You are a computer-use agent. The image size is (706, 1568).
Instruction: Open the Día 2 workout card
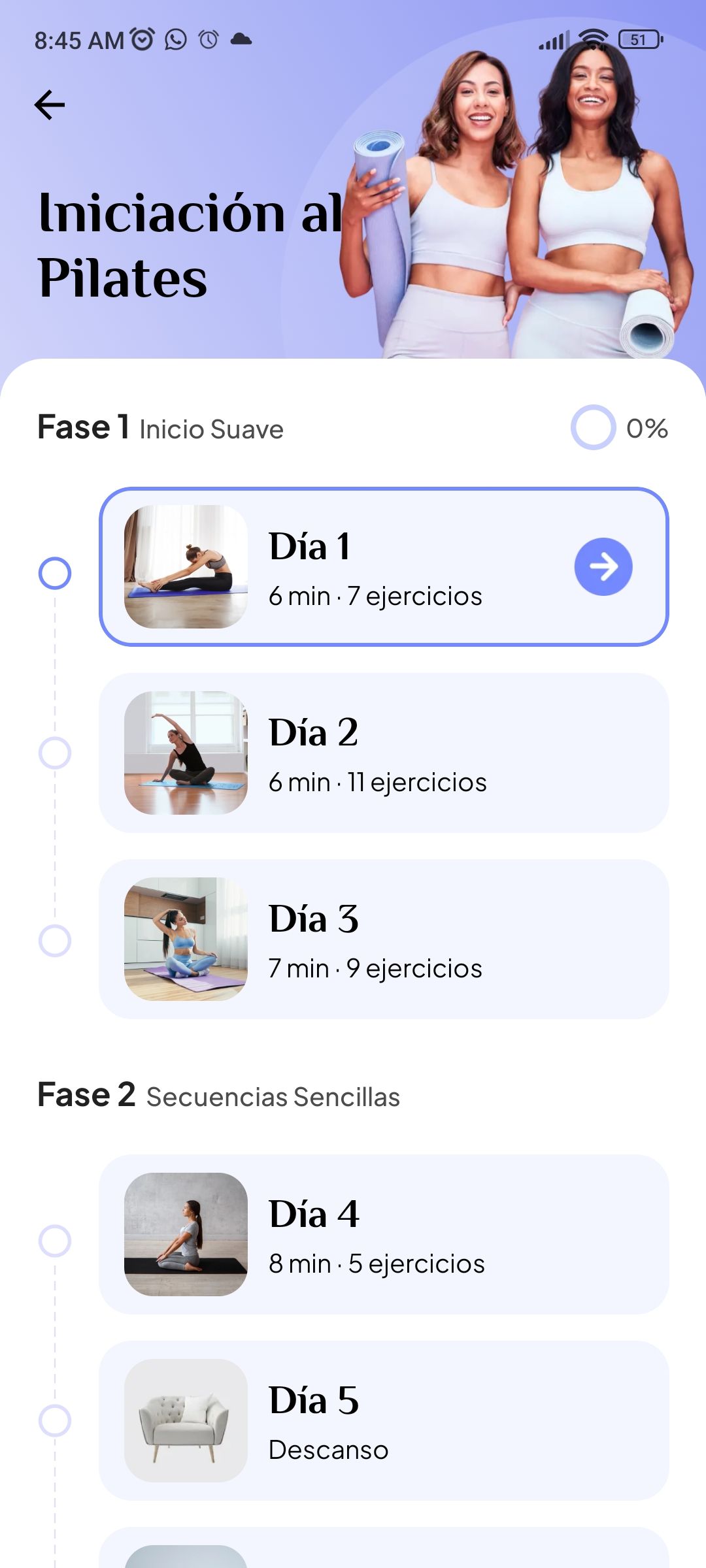[386, 753]
